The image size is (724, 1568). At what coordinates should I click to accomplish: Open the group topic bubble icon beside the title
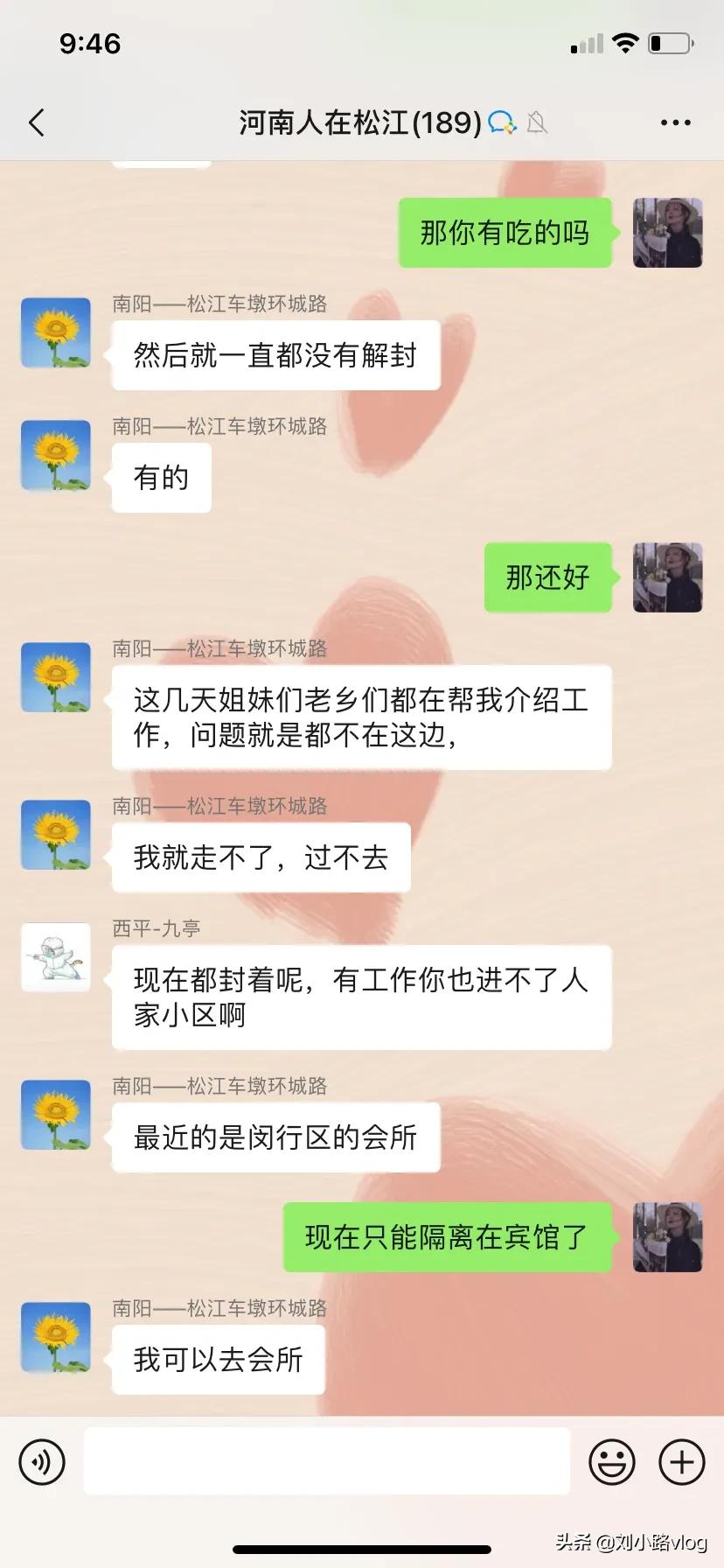(500, 122)
